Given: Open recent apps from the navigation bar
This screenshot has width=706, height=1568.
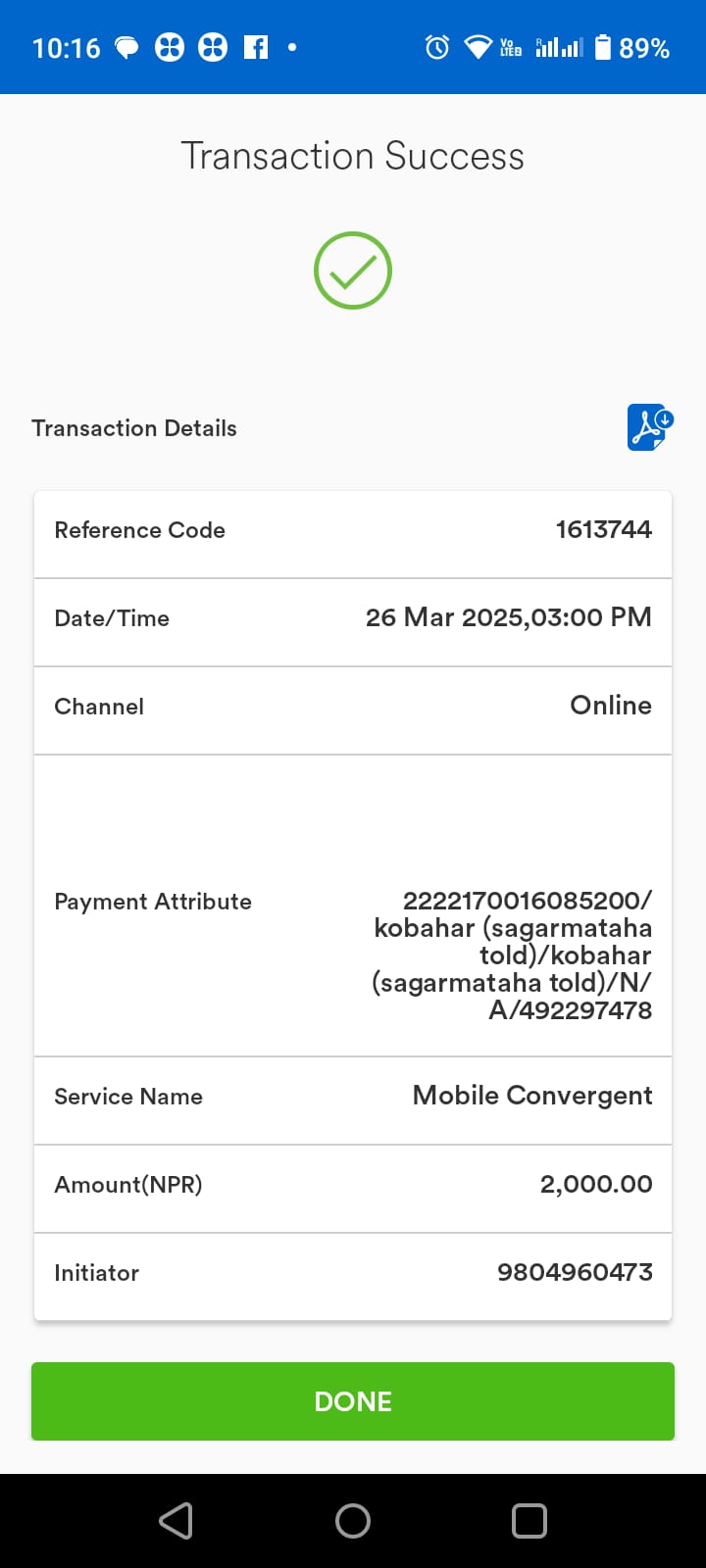Looking at the screenshot, I should 529,1521.
